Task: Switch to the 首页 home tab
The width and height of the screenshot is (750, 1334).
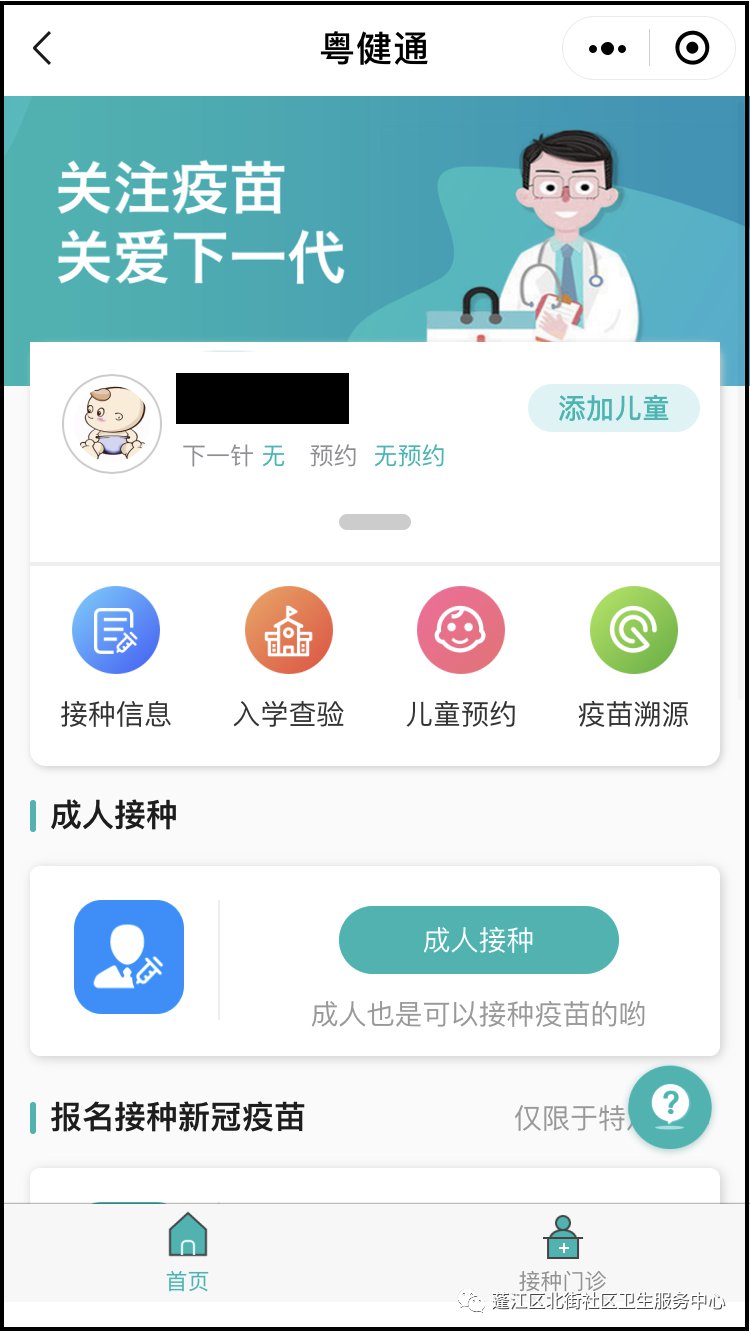Action: [187, 1250]
